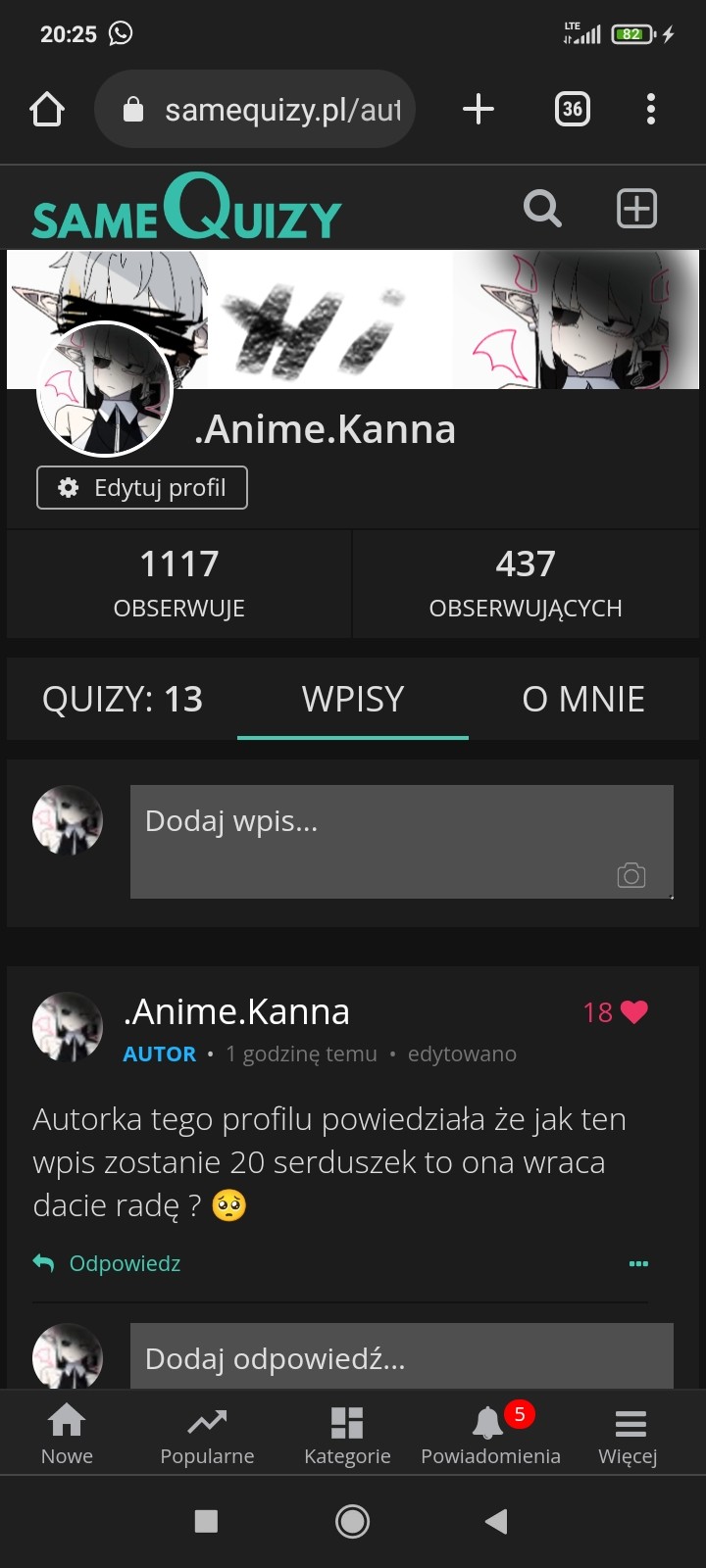Select the WPISY tab
The height and width of the screenshot is (1568, 706).
point(353,699)
